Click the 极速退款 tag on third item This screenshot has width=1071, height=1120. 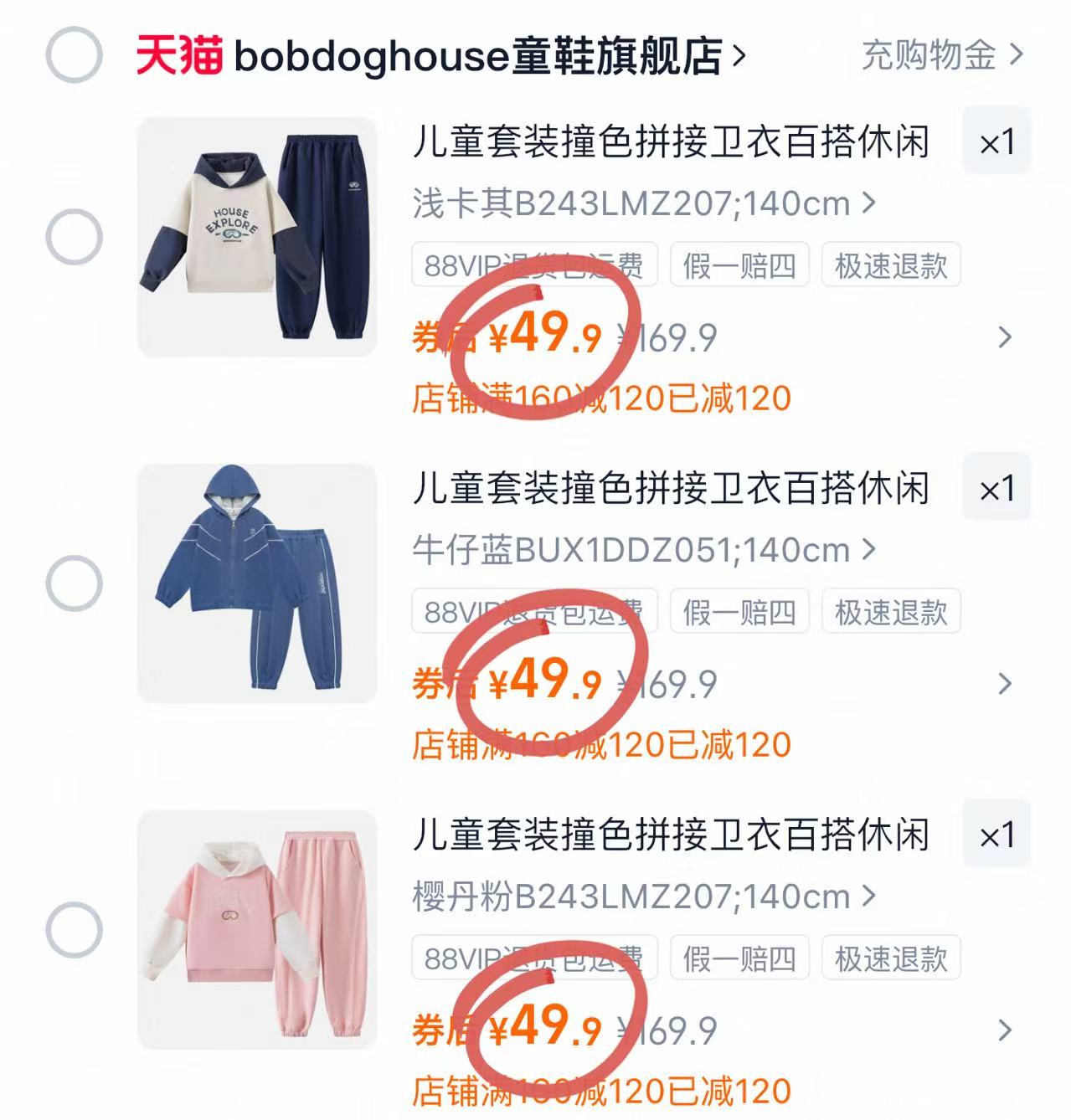[x=889, y=958]
